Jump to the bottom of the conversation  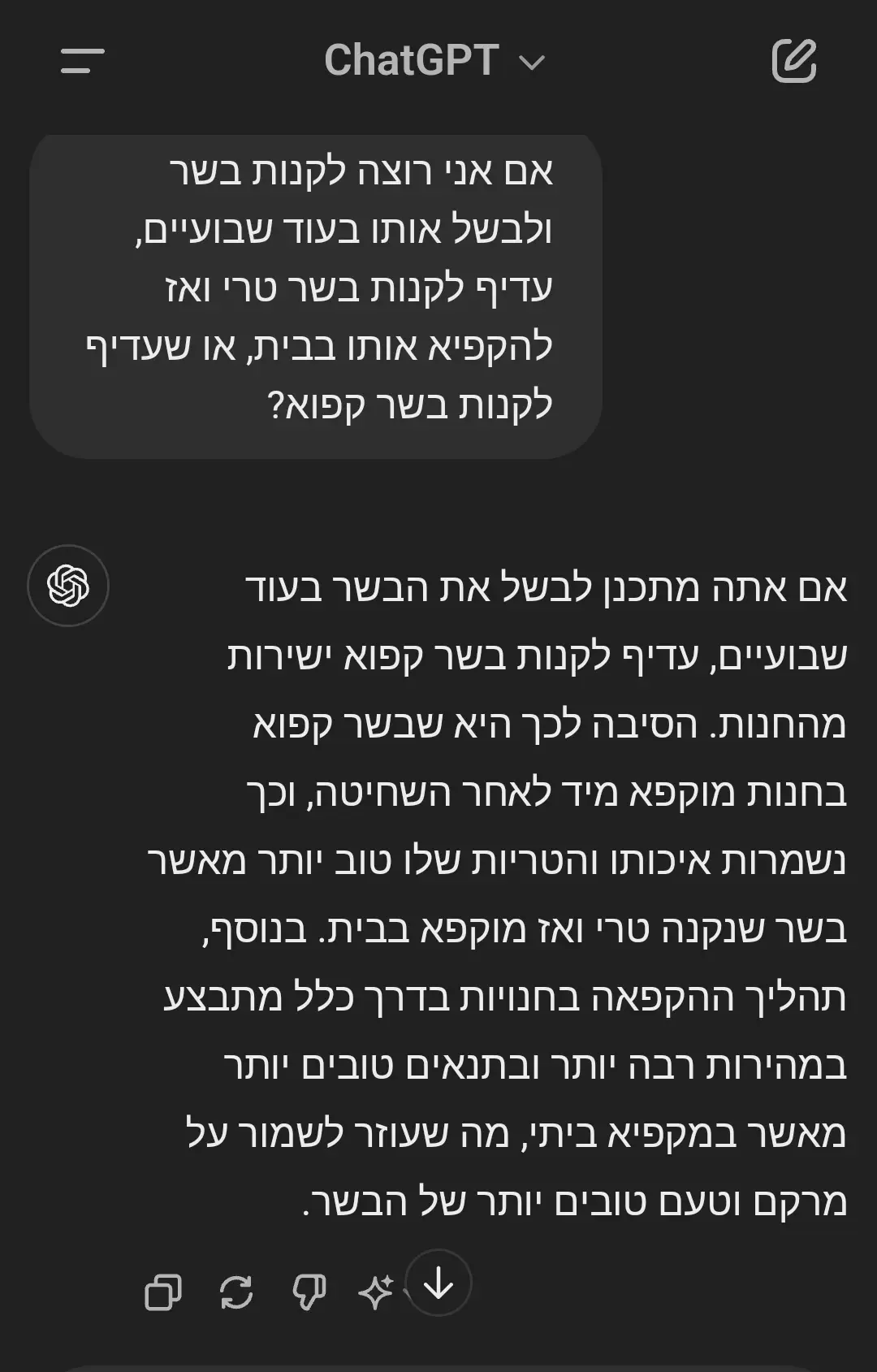tap(438, 1283)
